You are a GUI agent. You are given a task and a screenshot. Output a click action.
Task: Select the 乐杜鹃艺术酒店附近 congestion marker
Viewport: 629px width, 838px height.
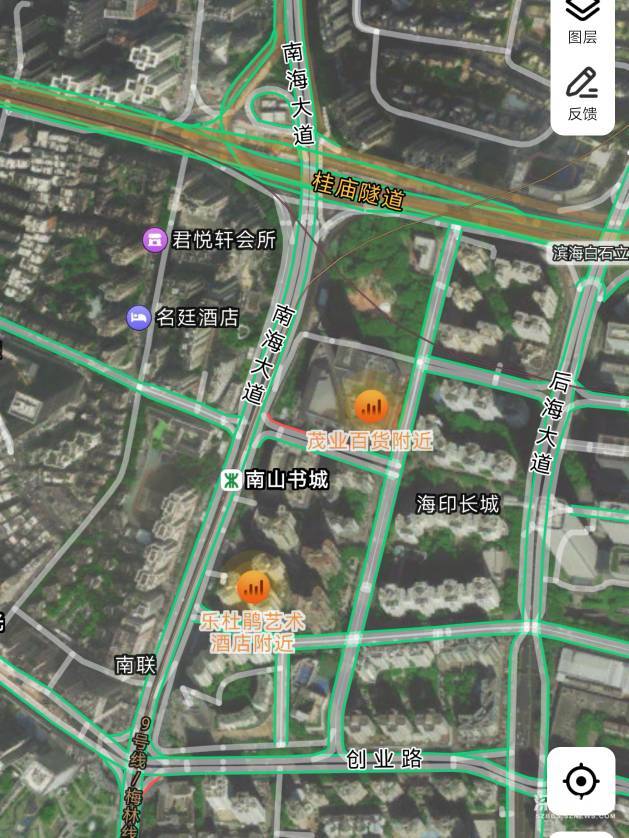point(254,586)
